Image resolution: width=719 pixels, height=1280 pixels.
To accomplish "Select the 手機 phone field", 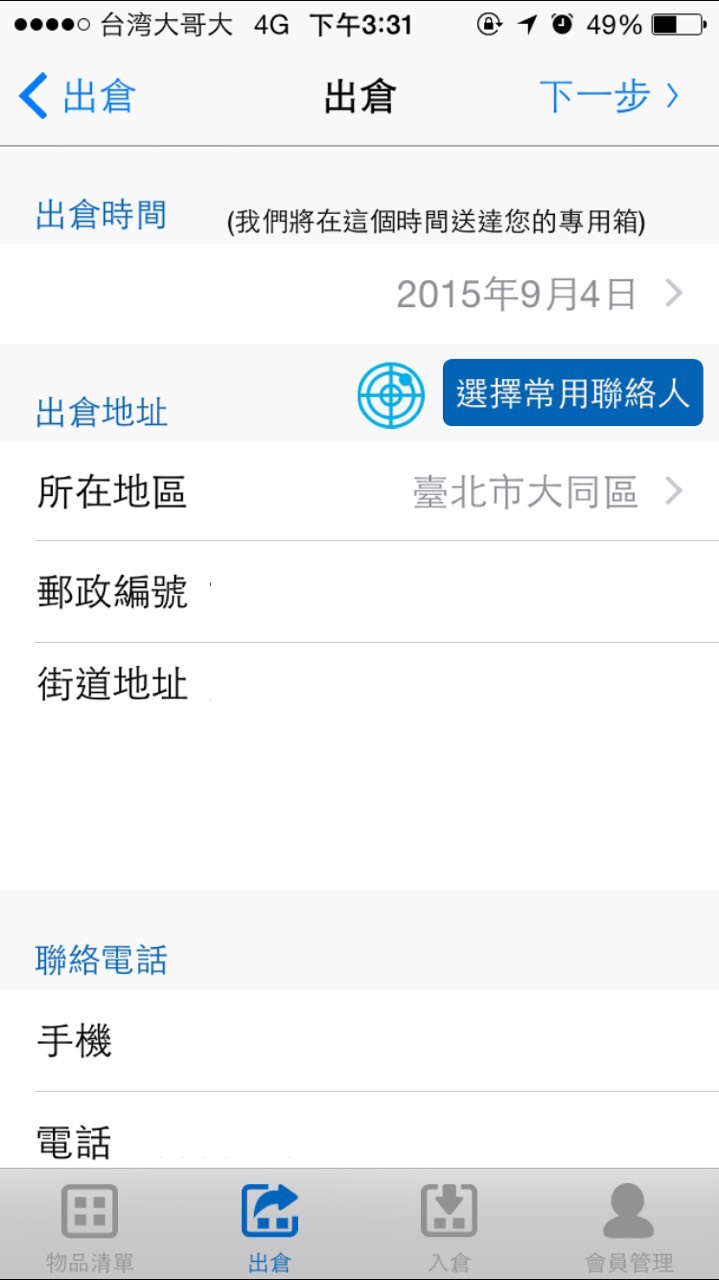I will (359, 1040).
